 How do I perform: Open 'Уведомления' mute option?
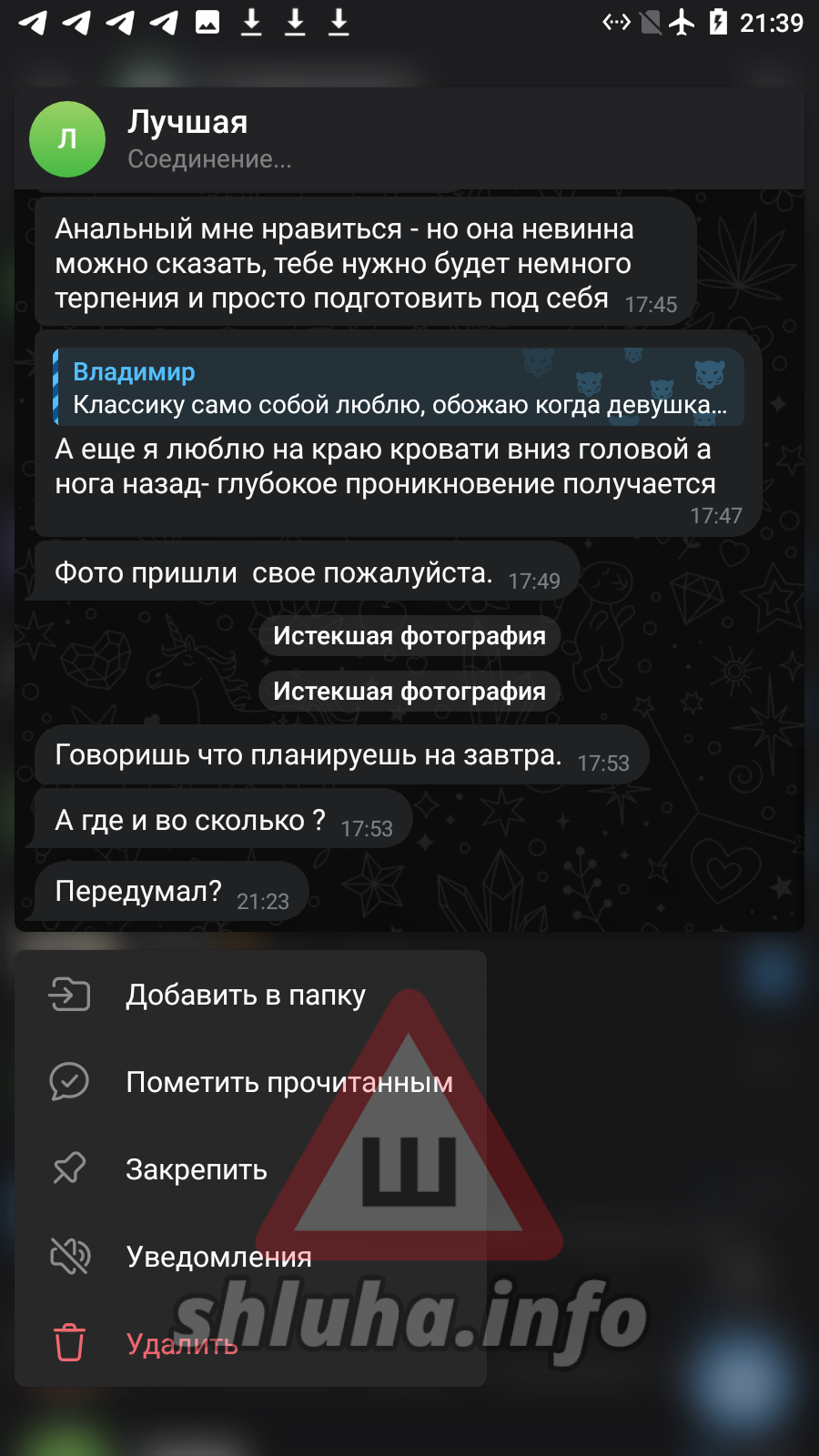point(218,1257)
